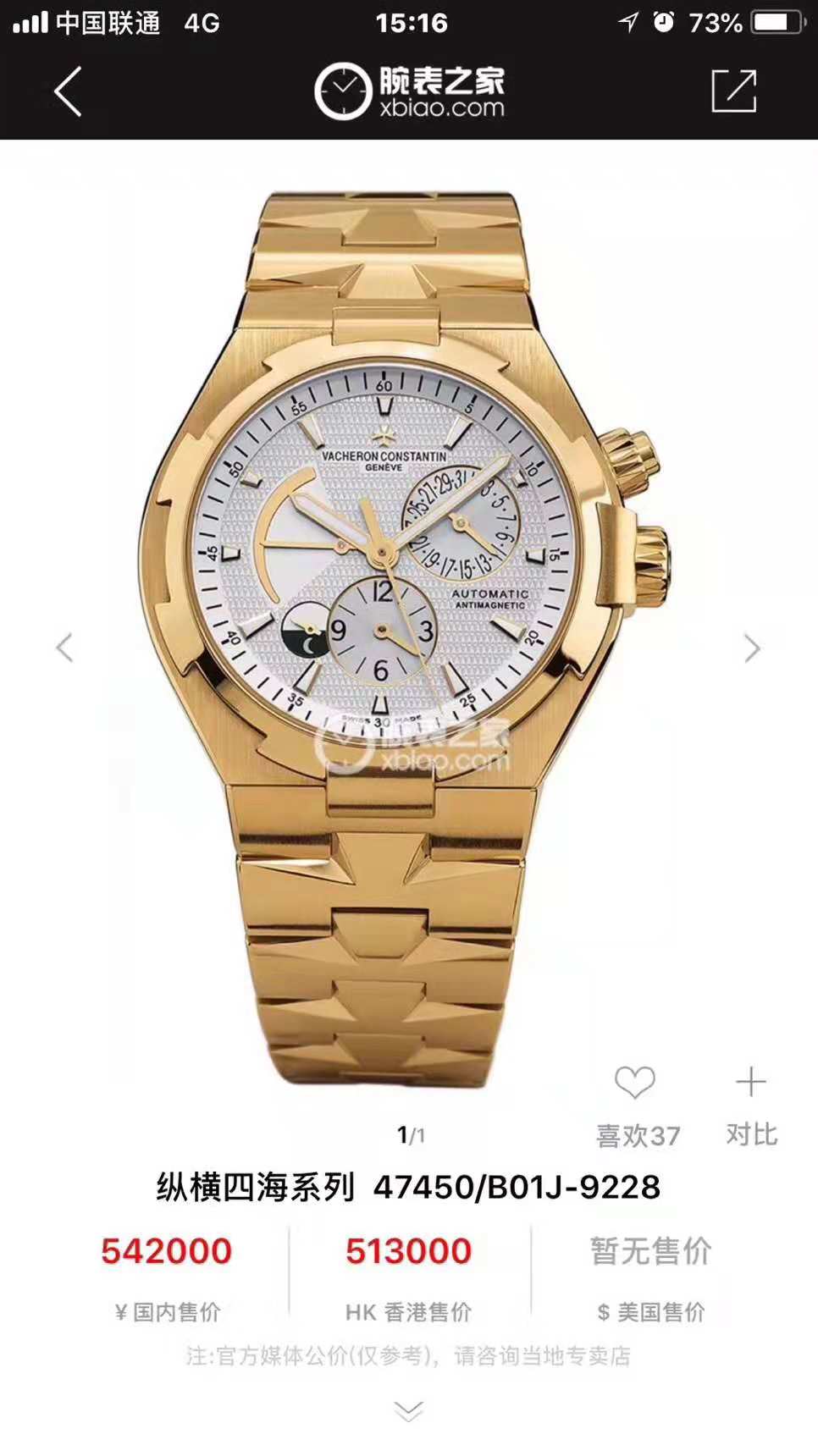Screen dimensions: 818x1456
Task: Expand details with the bottom chevron
Action: [x=409, y=1410]
